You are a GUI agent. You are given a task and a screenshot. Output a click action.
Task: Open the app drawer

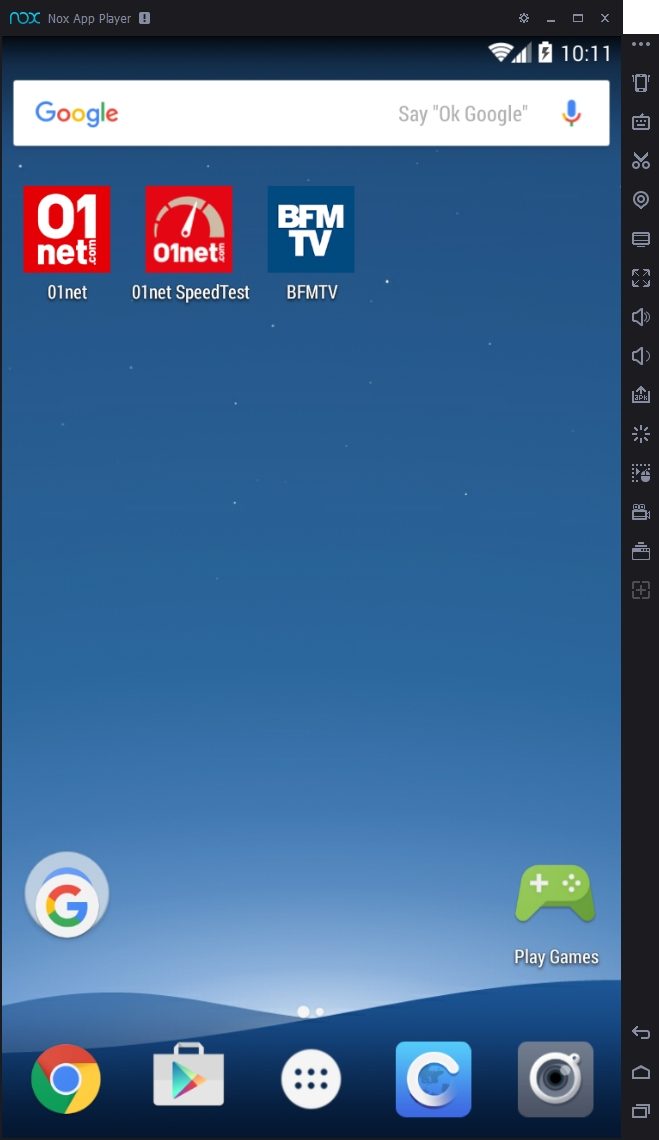311,1079
